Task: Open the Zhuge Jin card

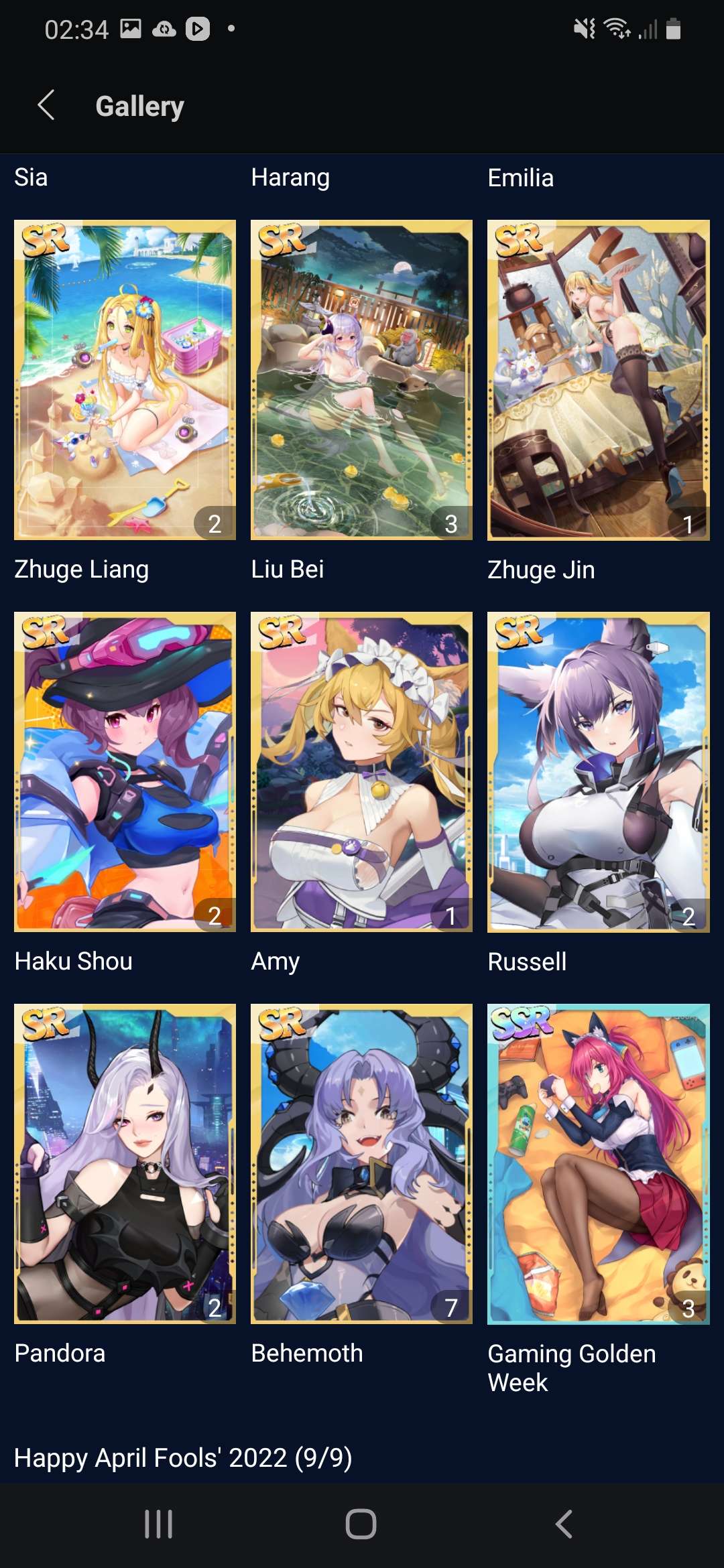Action: 598,380
